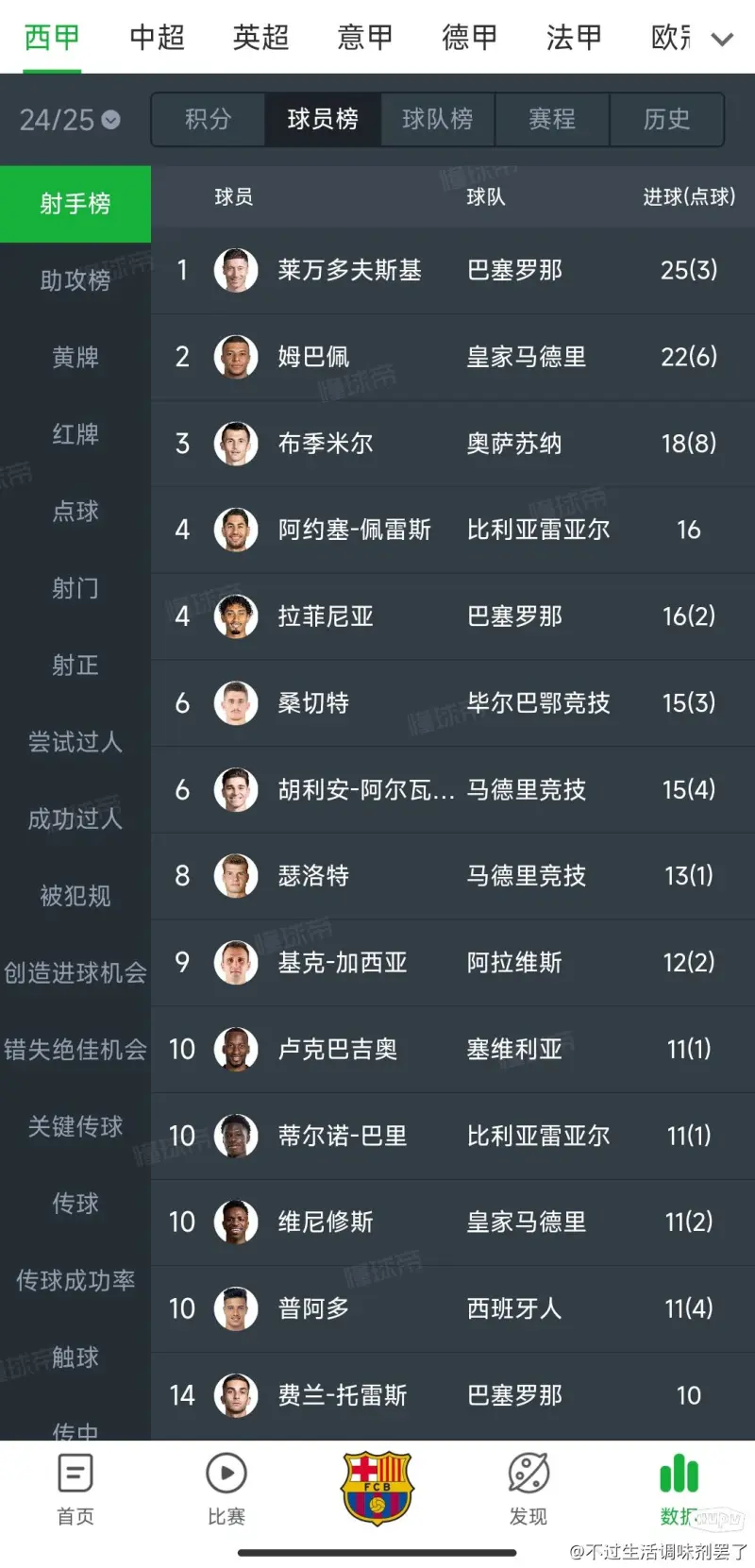
Task: Switch to the 赛程 schedule tab
Action: pyautogui.click(x=552, y=119)
